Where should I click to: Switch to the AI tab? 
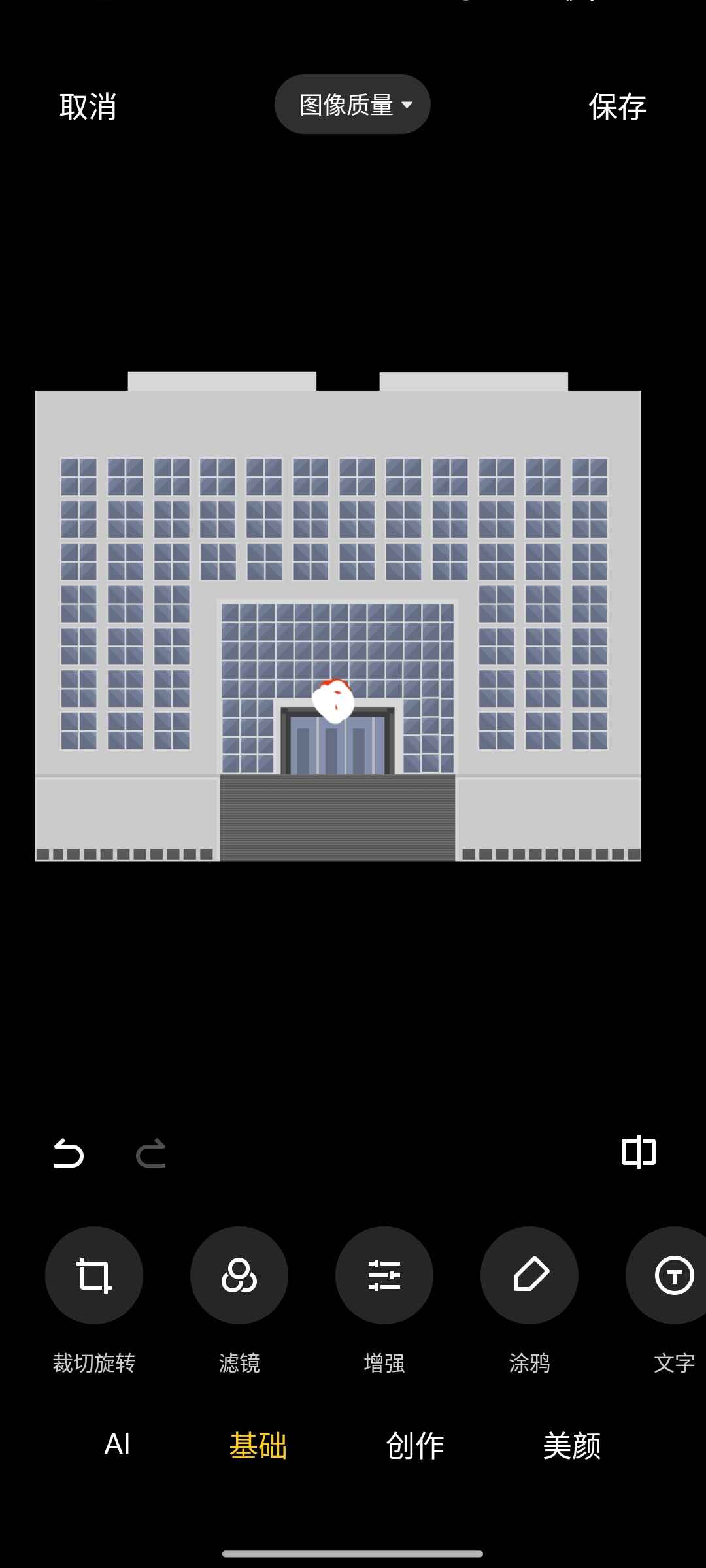117,1444
